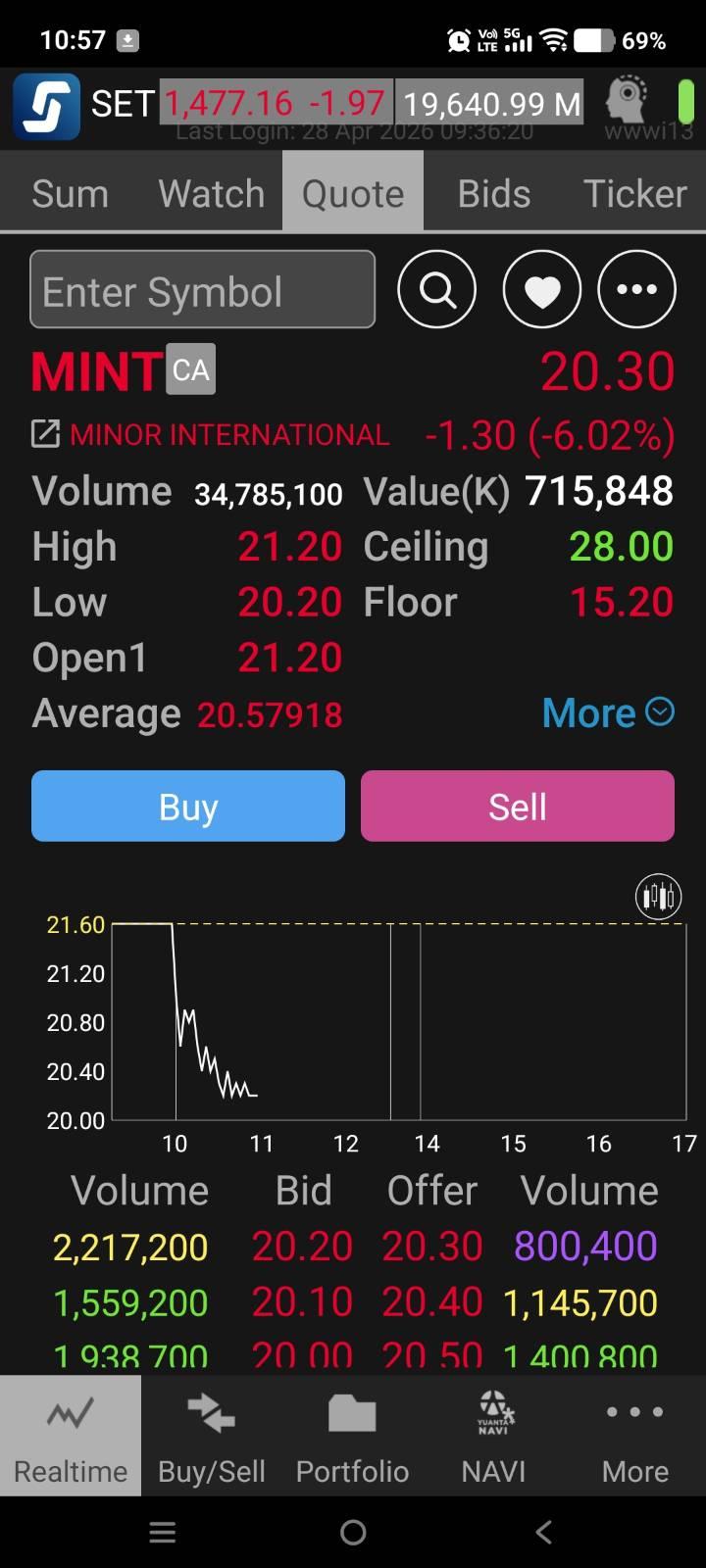Image resolution: width=706 pixels, height=1568 pixels.
Task: Go to the Ticker tab
Action: coord(634,193)
